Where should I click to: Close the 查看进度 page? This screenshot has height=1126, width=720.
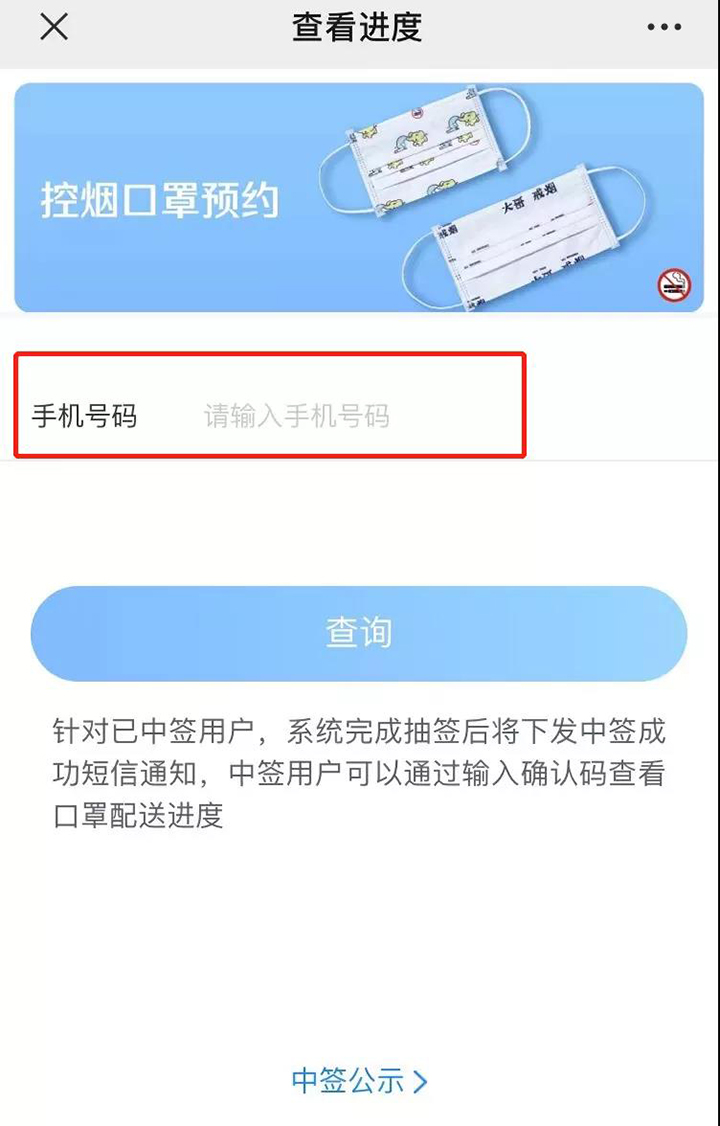tap(54, 27)
